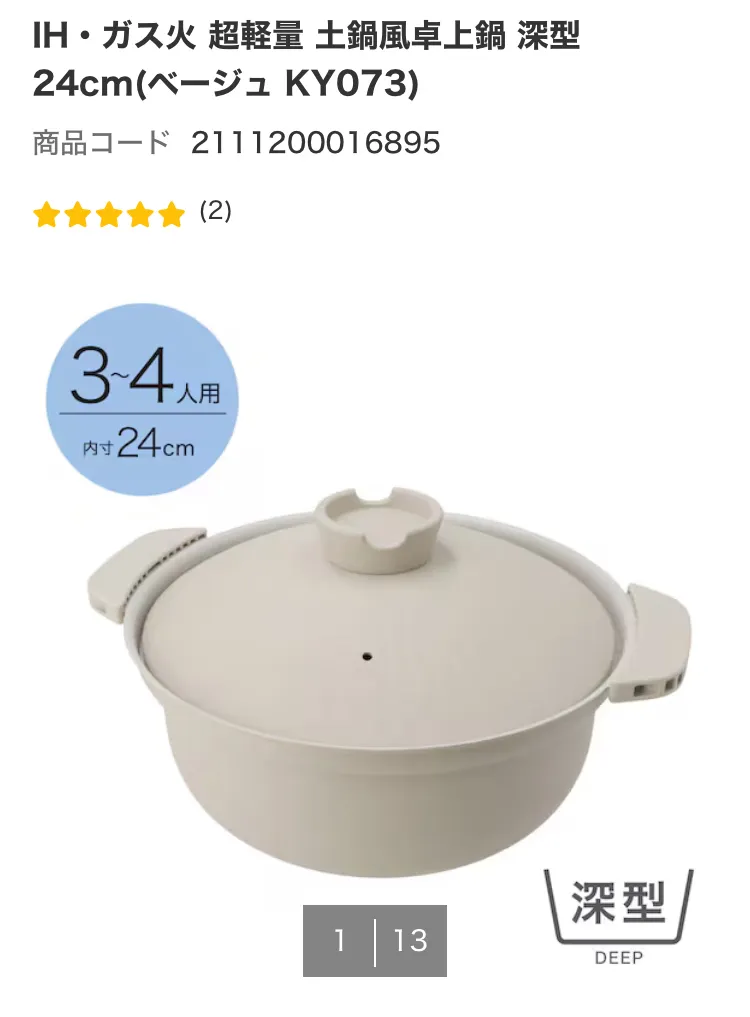Open the two reviews next to the star rating
This screenshot has width=750, height=1017.
tap(215, 212)
